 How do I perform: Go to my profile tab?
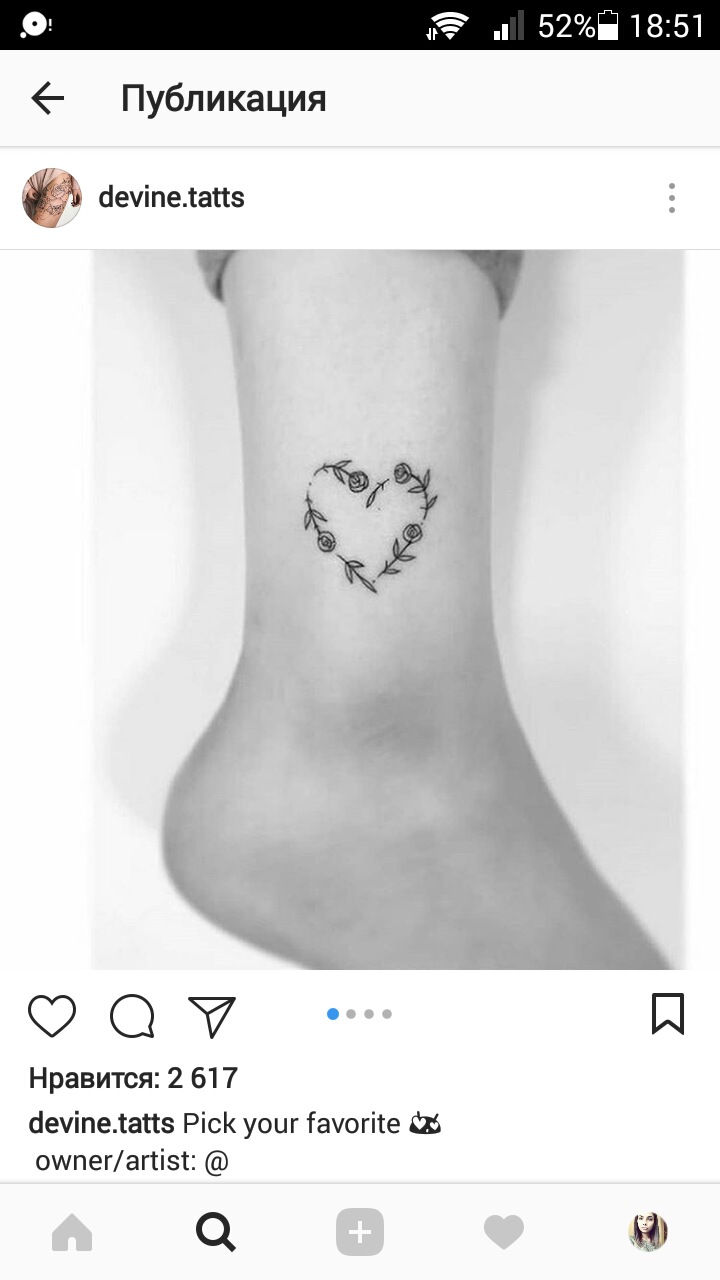(647, 1233)
